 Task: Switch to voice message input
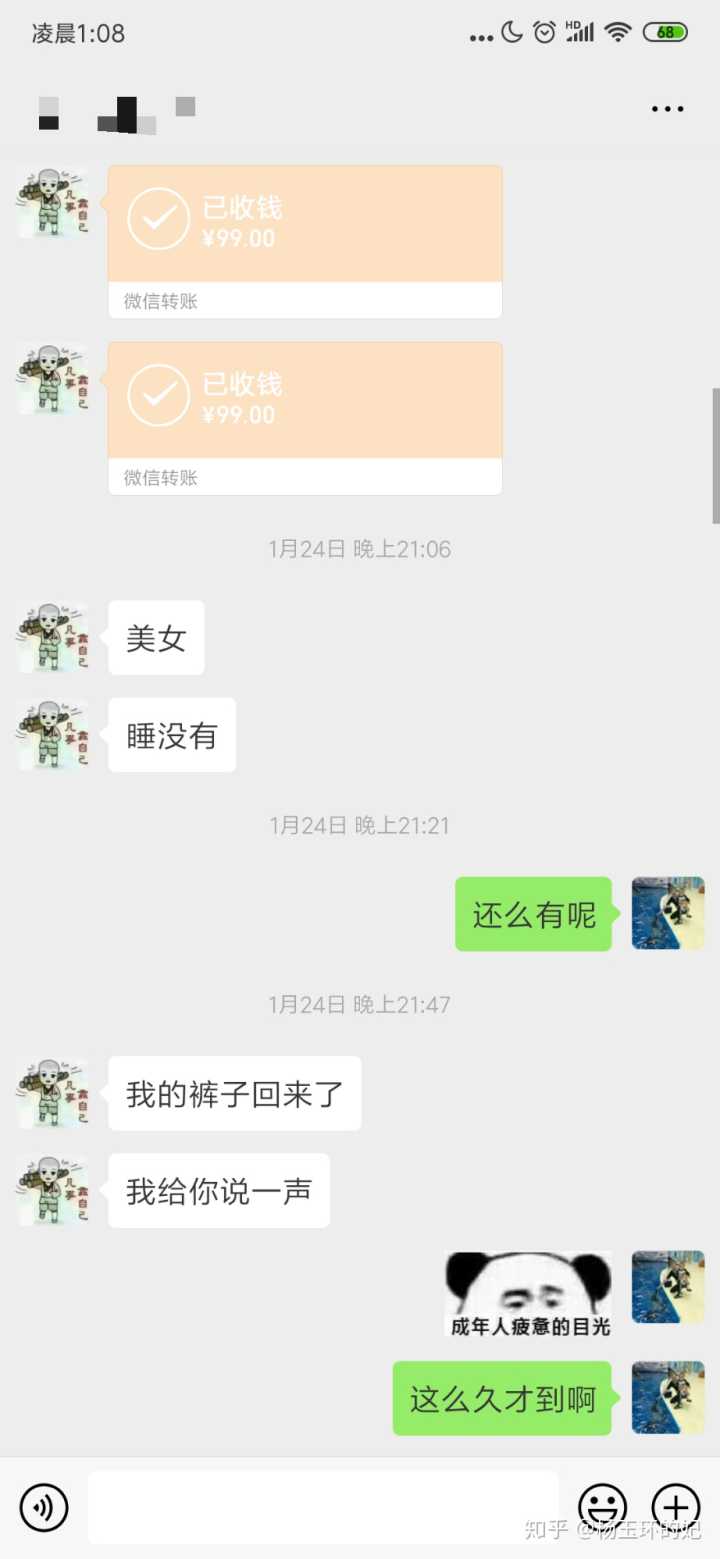(44, 1507)
